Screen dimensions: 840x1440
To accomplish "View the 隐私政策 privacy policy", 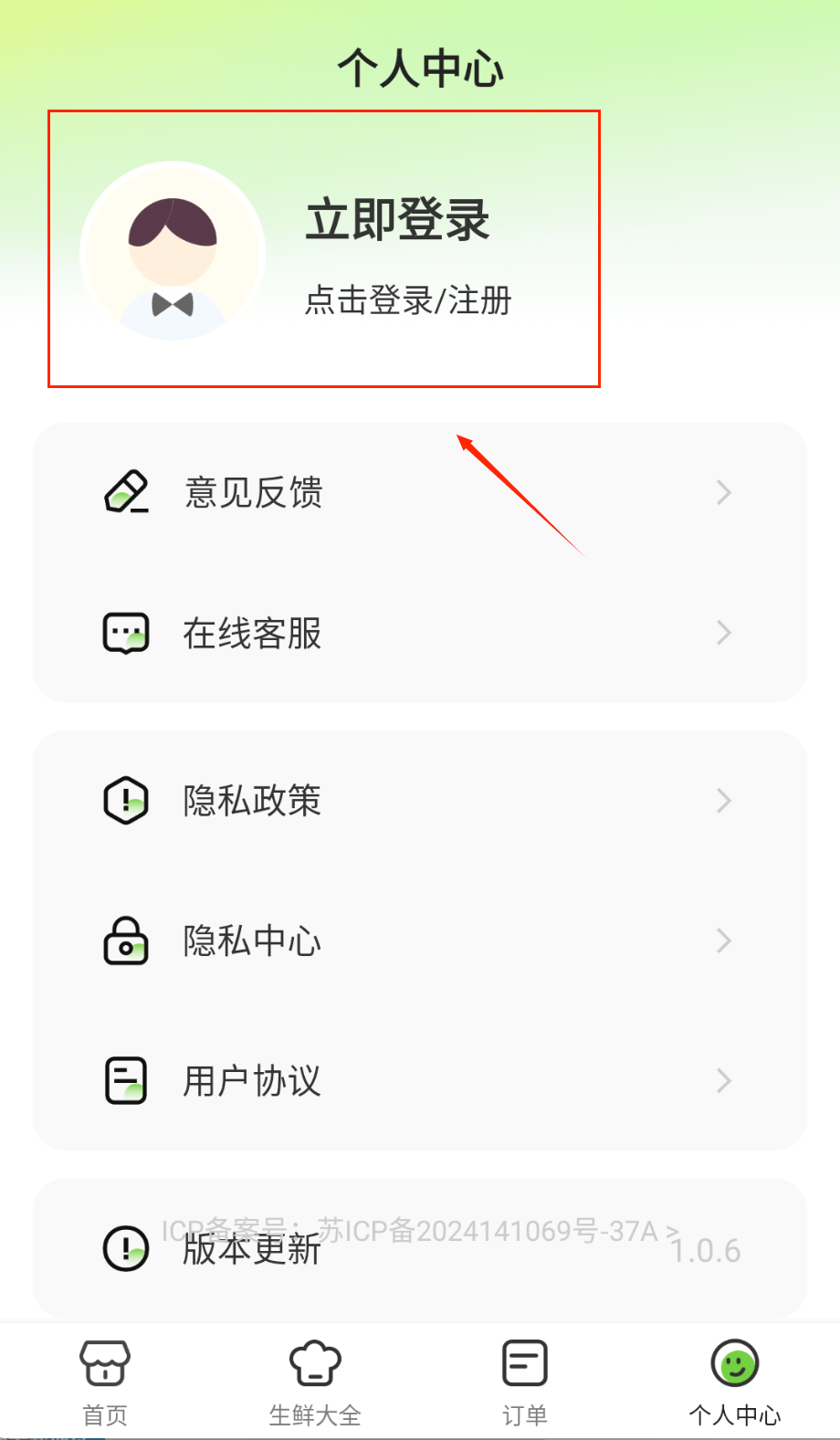I will pos(419,801).
